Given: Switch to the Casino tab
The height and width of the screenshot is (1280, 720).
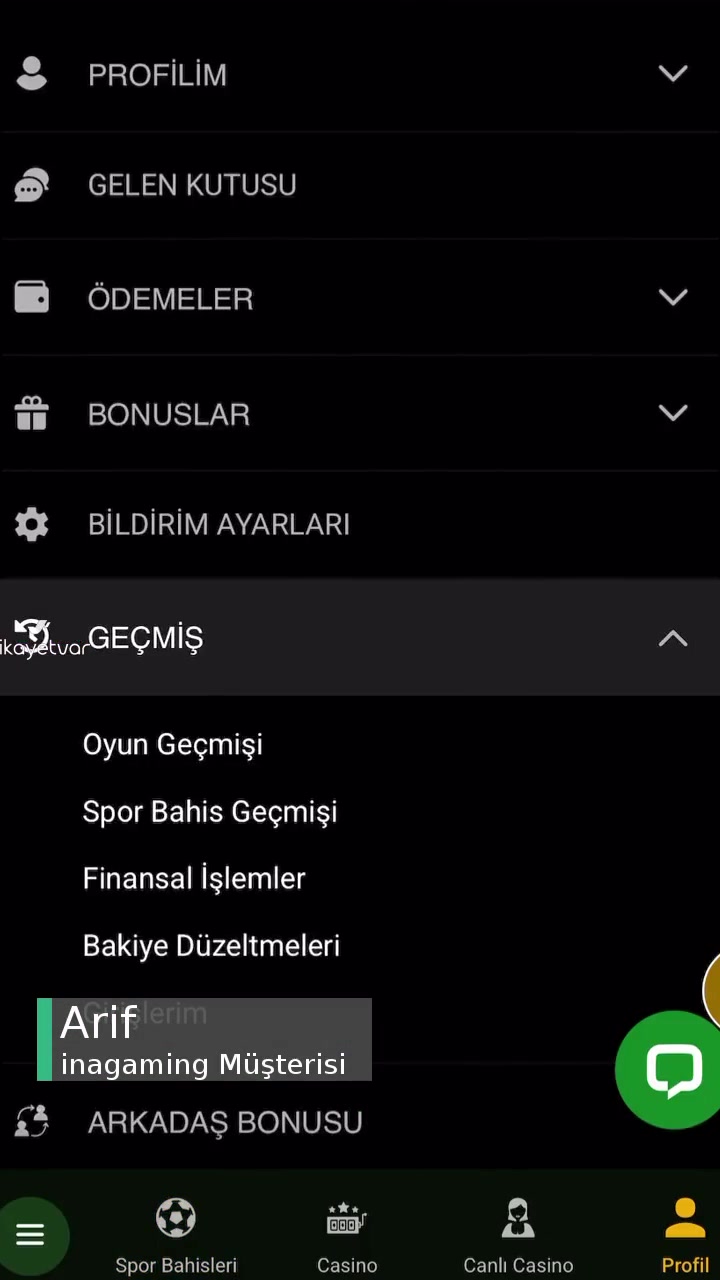Looking at the screenshot, I should pyautogui.click(x=346, y=1234).
